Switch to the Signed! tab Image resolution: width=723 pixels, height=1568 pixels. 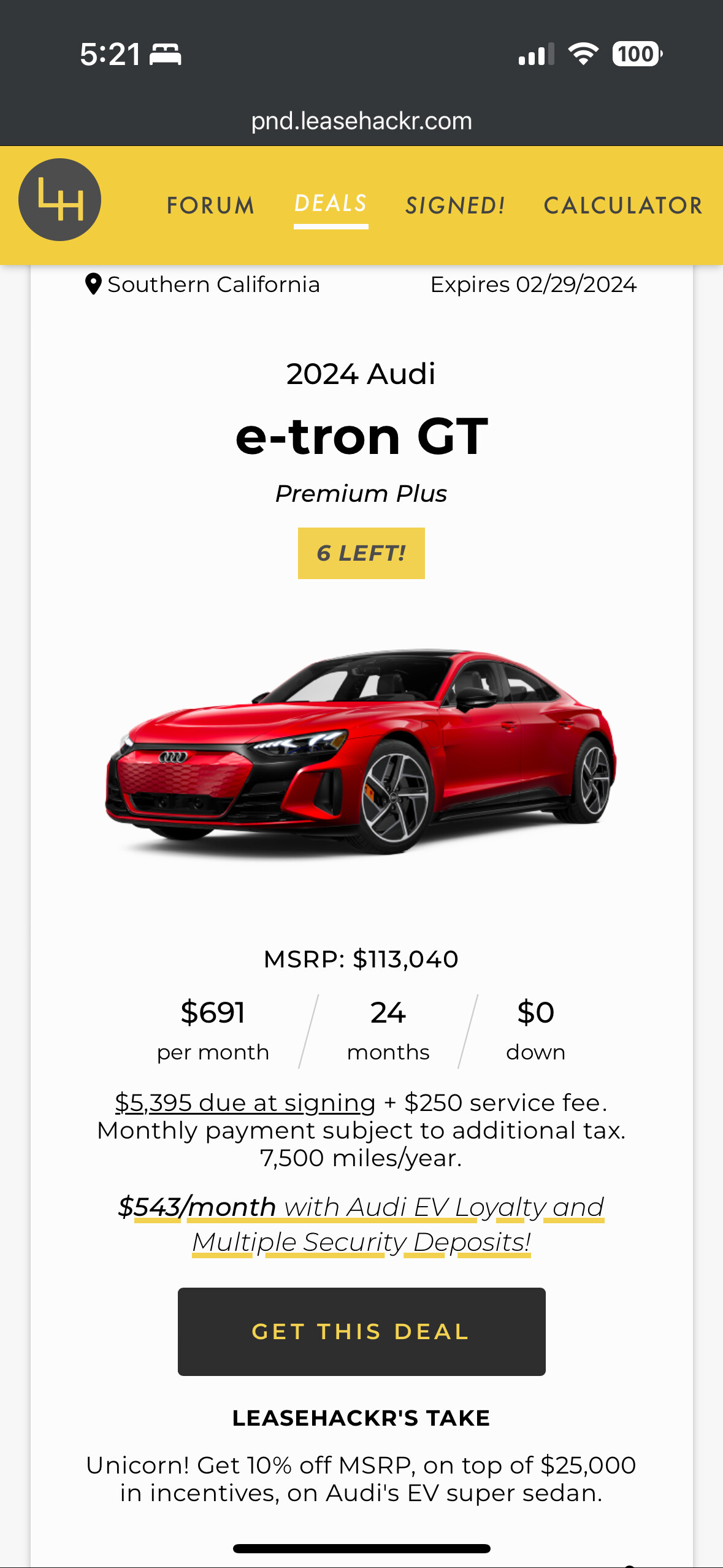click(455, 206)
